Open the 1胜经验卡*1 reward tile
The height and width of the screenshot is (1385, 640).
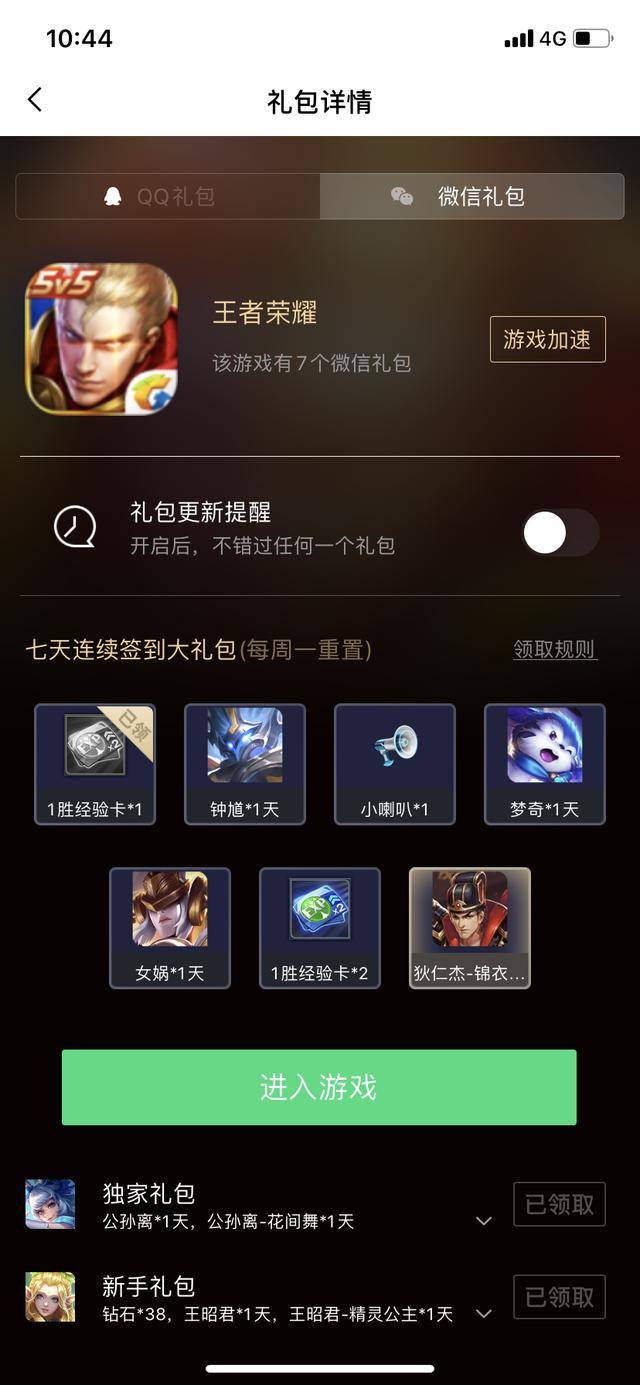pos(95,764)
